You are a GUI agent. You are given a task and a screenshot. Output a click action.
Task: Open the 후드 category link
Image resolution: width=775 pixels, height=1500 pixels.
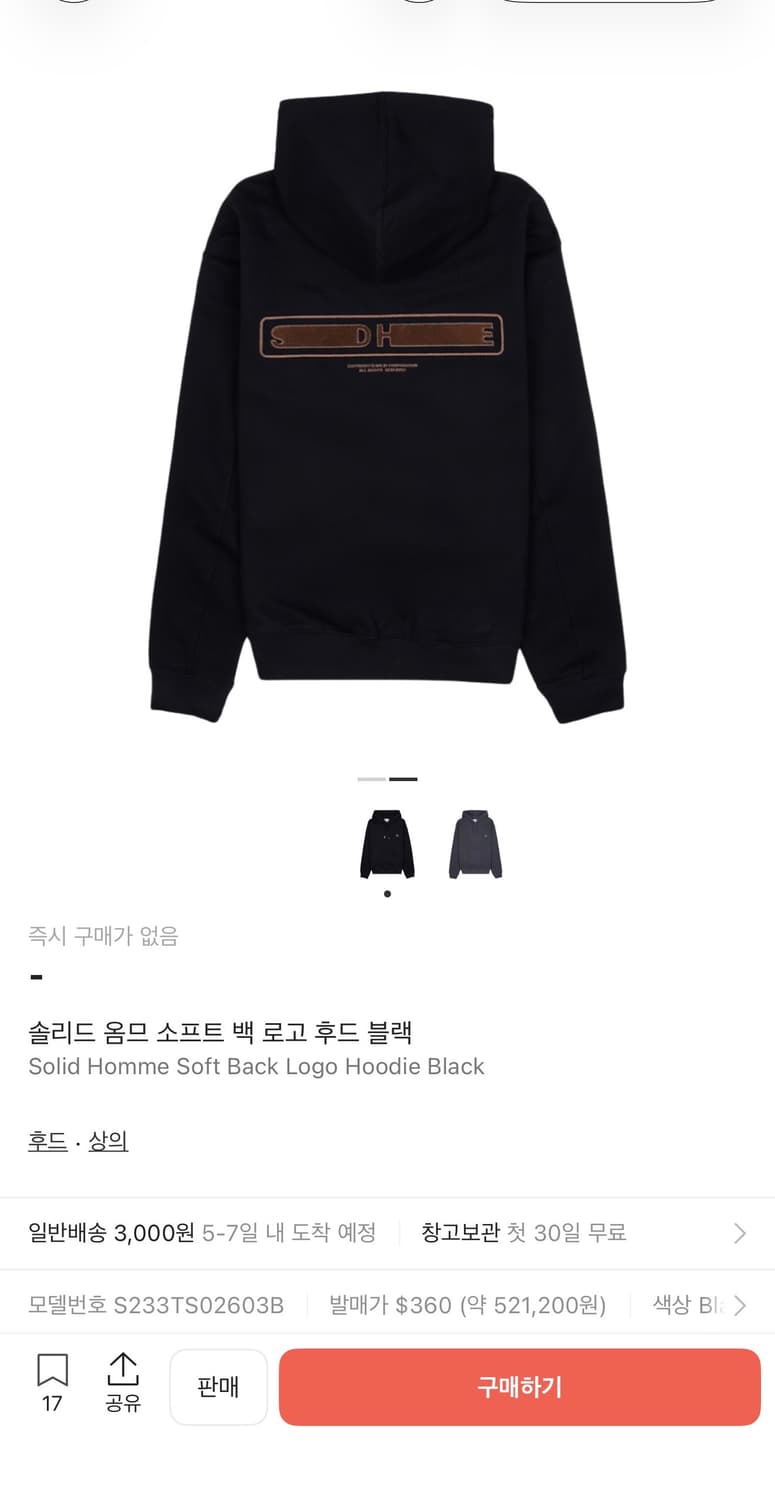[x=48, y=1141]
